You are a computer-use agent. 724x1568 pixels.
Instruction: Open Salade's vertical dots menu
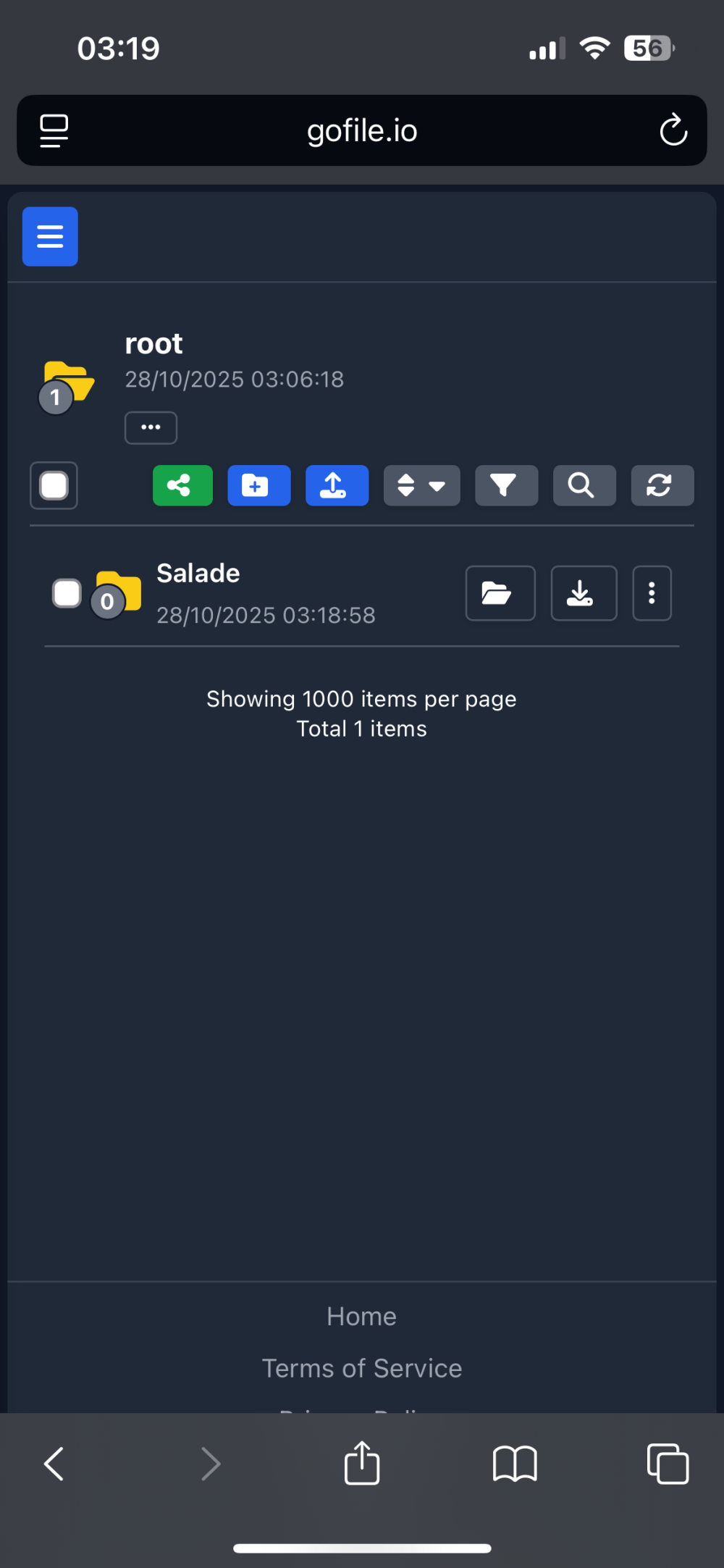coord(652,594)
